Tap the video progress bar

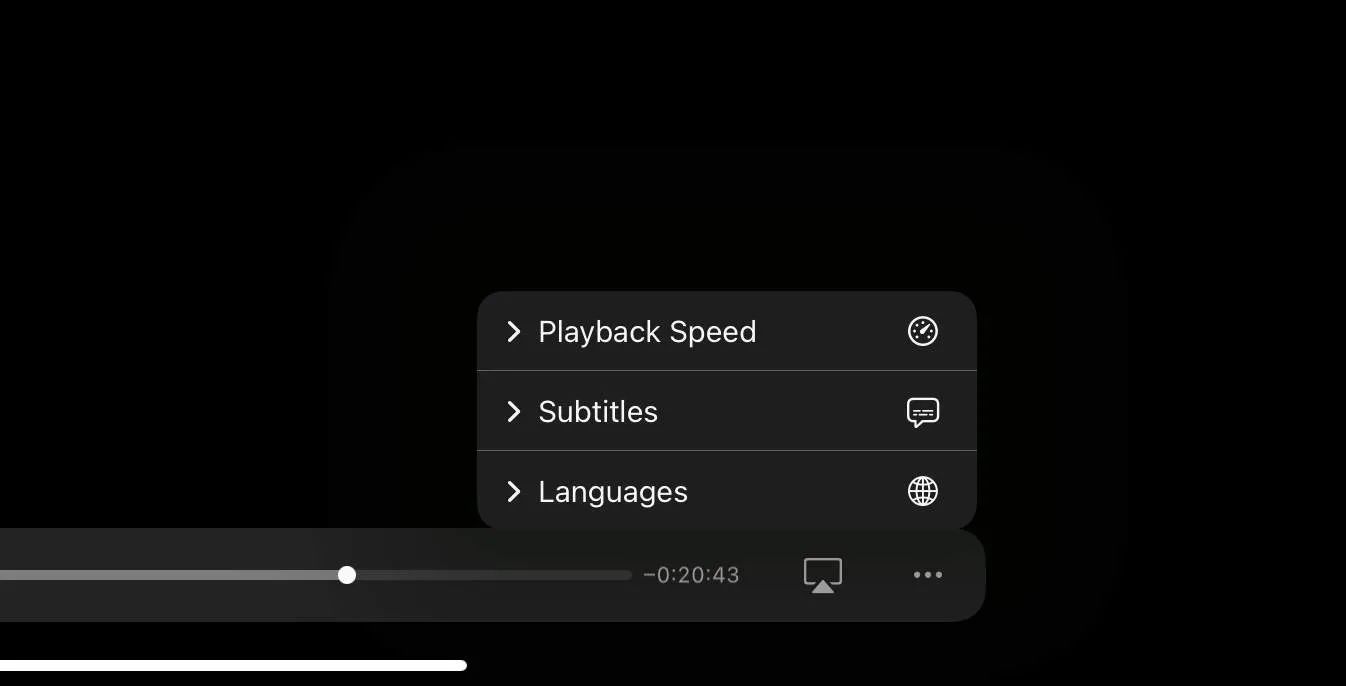click(480, 575)
